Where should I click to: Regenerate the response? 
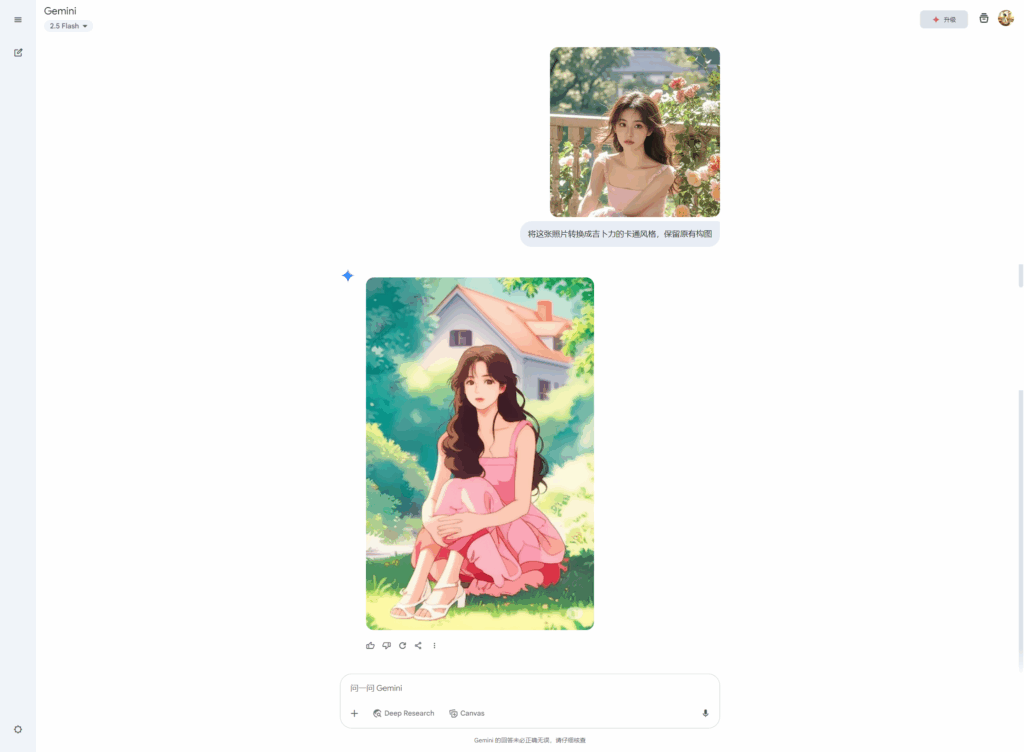pyautogui.click(x=402, y=645)
